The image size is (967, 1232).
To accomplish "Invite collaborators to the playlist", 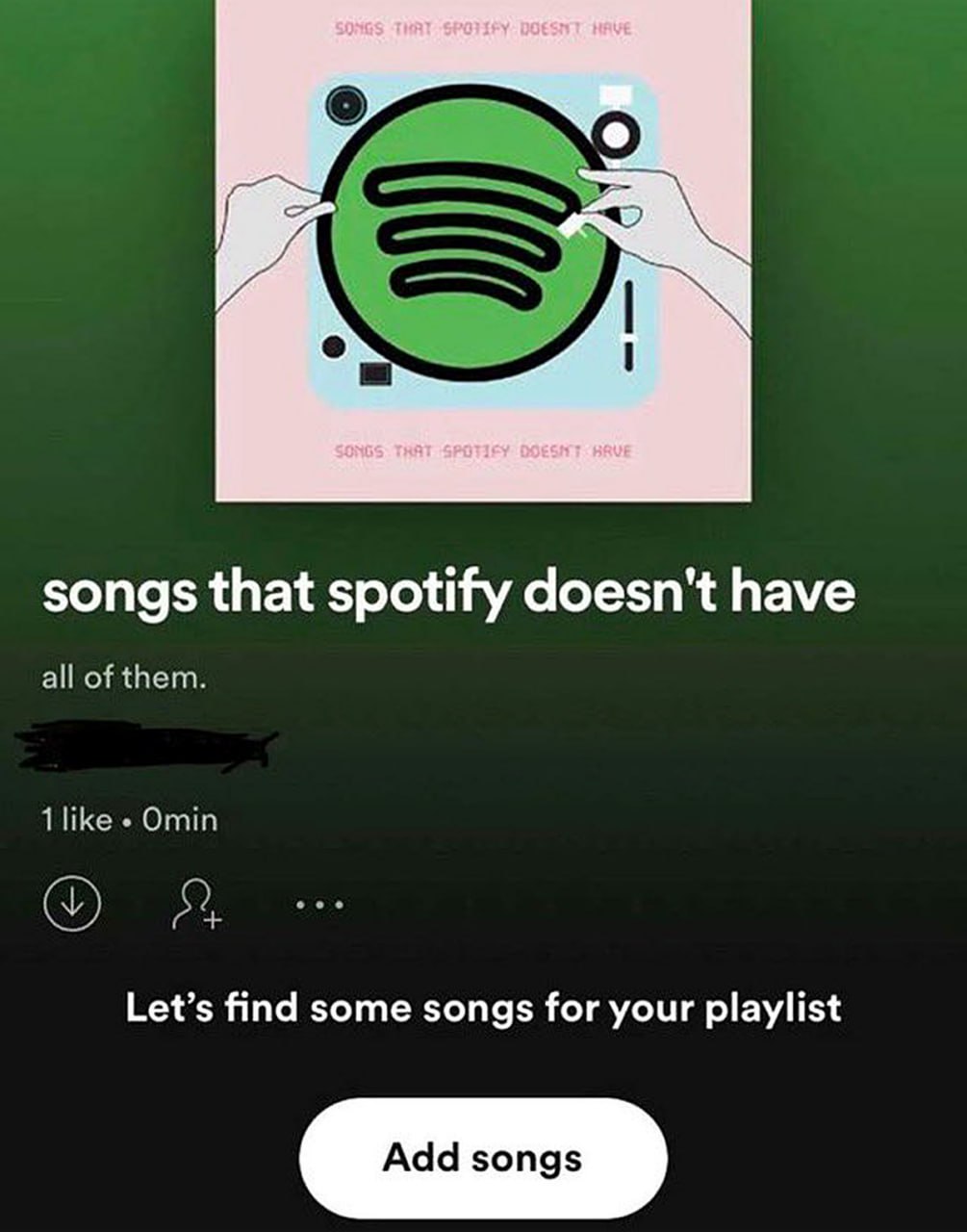I will (196, 907).
